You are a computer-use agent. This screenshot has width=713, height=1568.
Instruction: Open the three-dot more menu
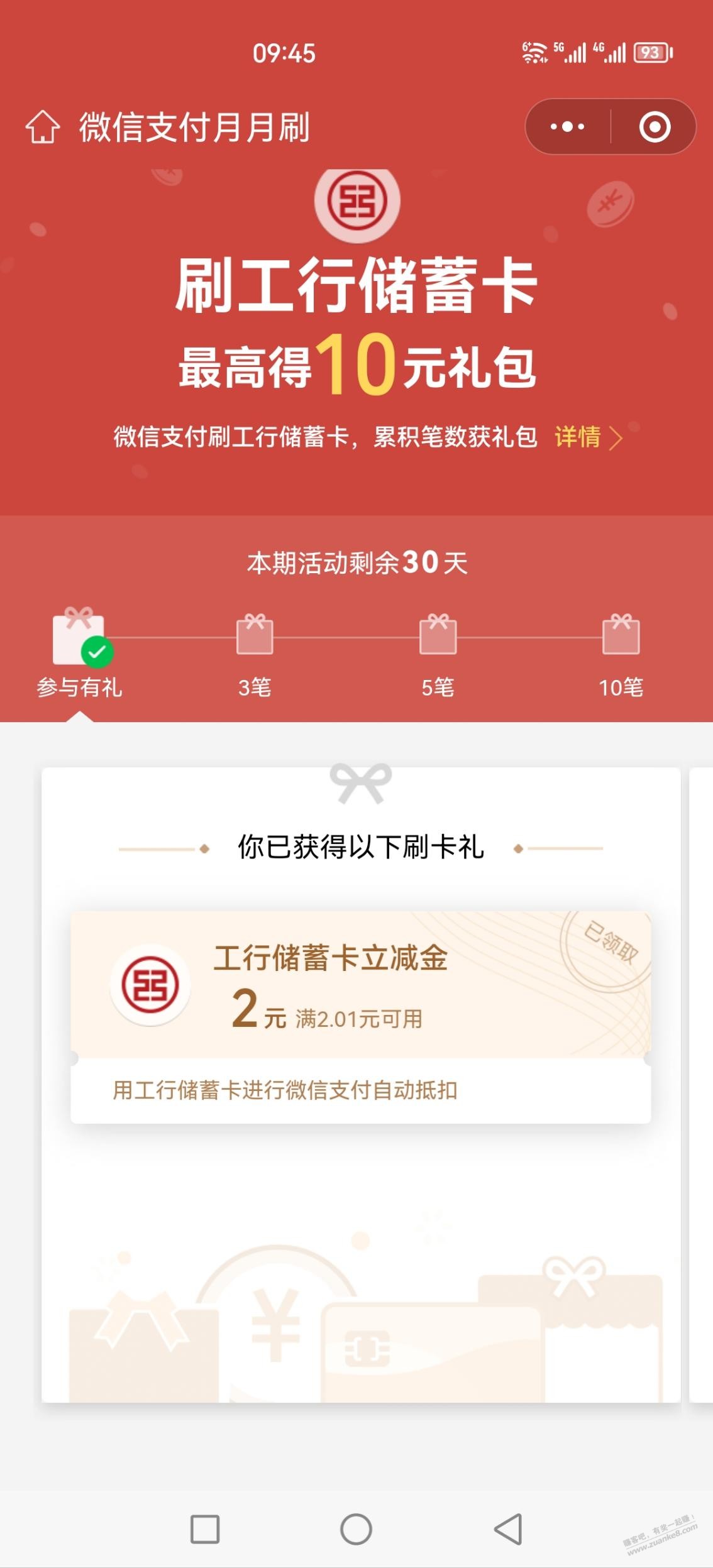point(567,127)
